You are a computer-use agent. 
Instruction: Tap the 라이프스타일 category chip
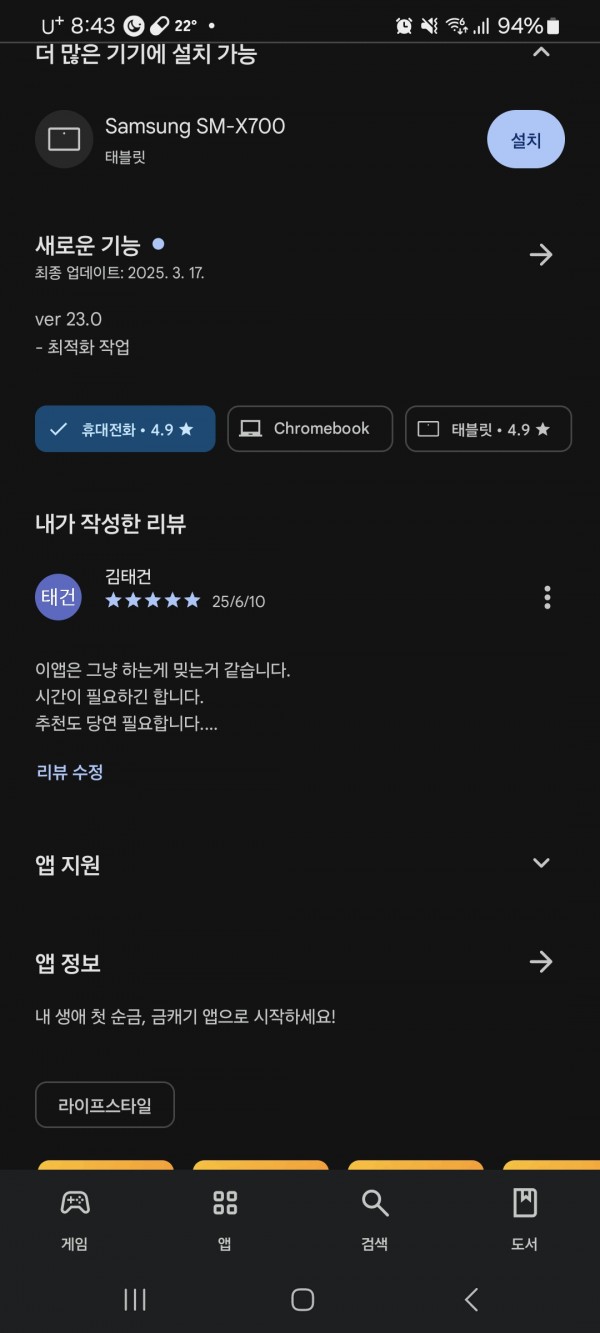point(105,1105)
